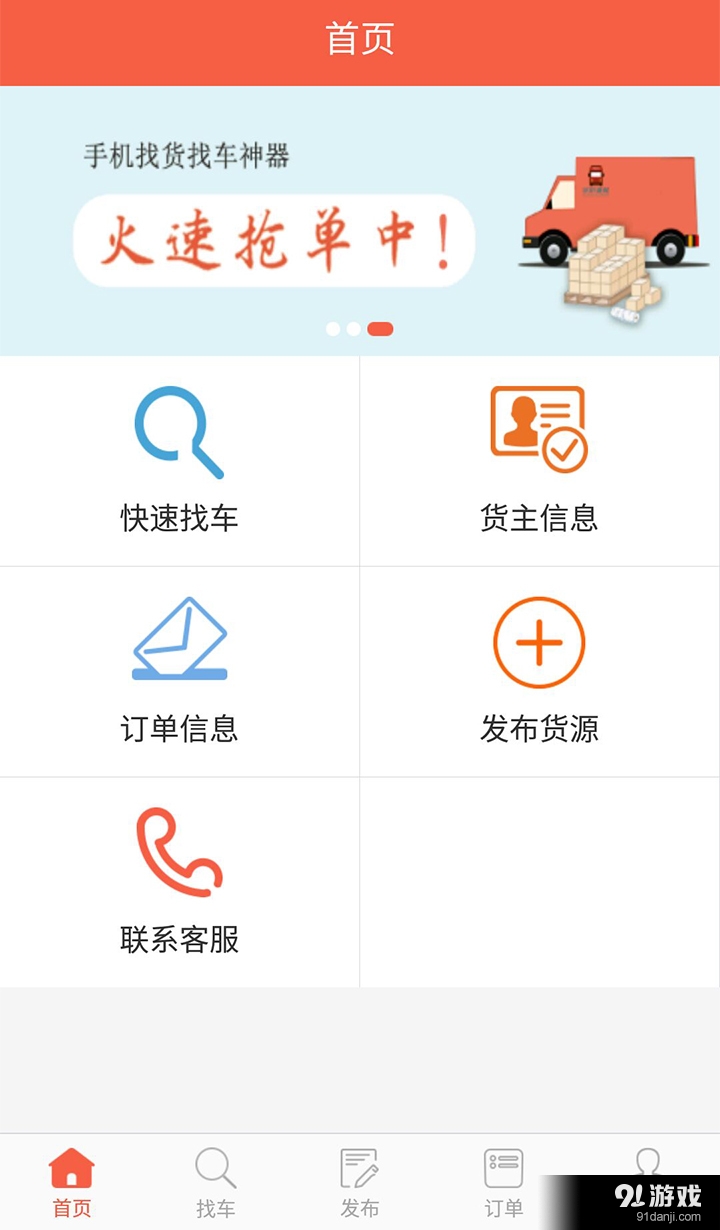This screenshot has height=1230, width=720.
Task: Click the 发布货源 plus icon
Action: (x=539, y=641)
